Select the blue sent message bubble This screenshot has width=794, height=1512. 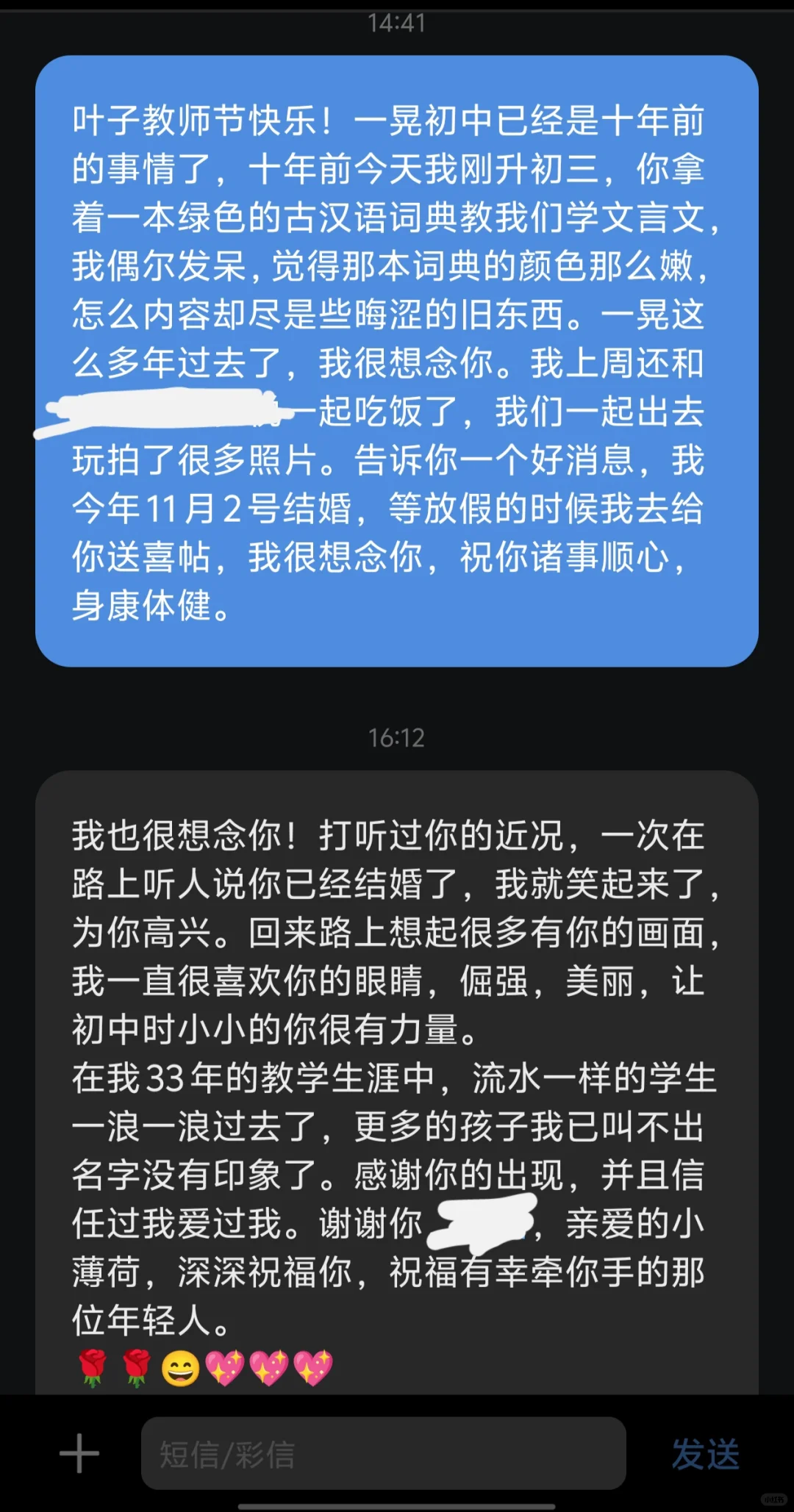coord(397,360)
